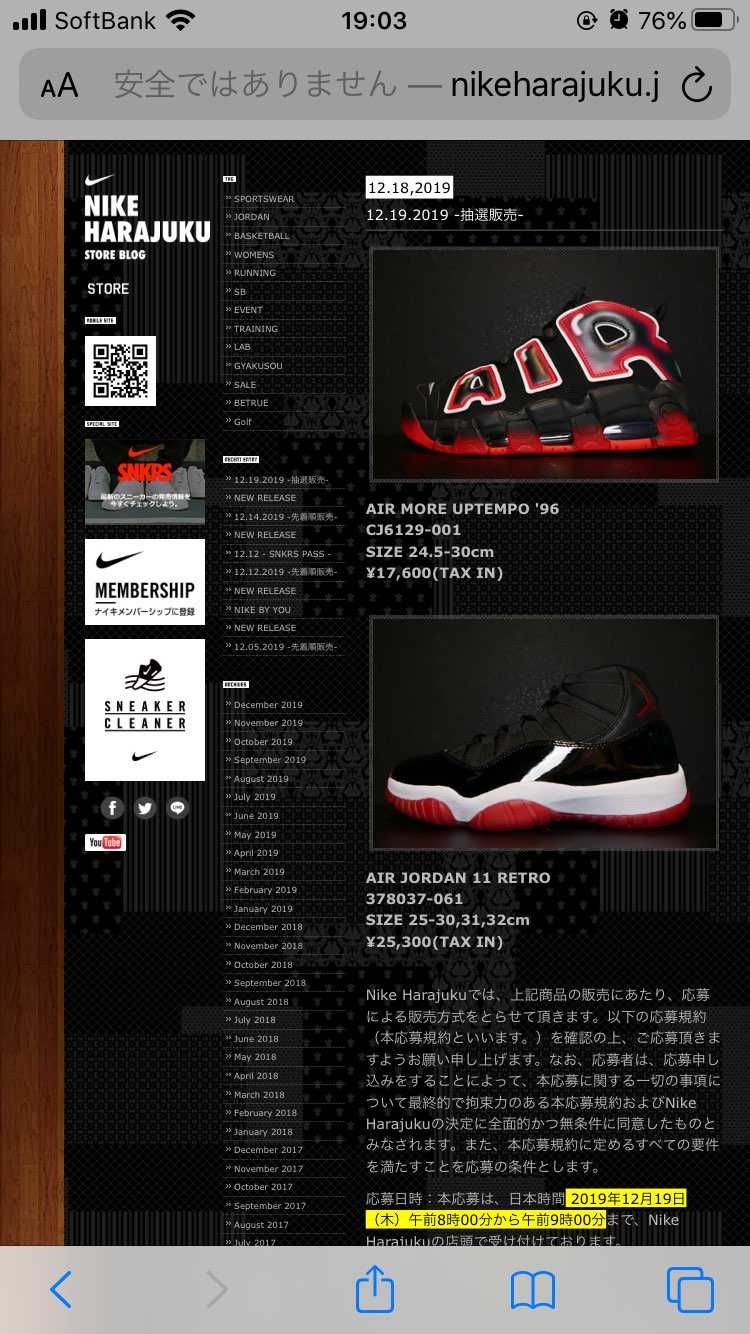Open the SNKRS banner
The image size is (750, 1334).
[145, 482]
